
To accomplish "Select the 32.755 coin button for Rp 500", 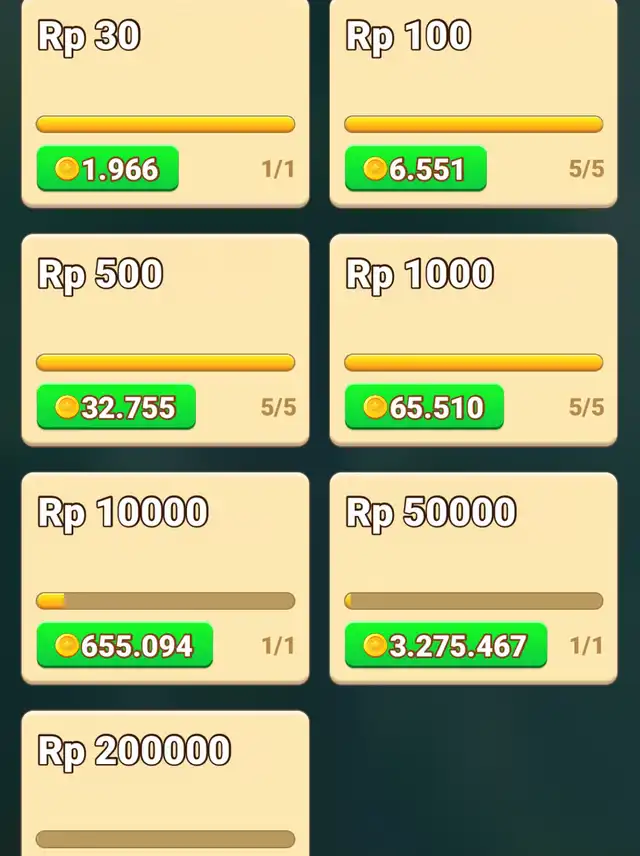I will click(x=116, y=407).
